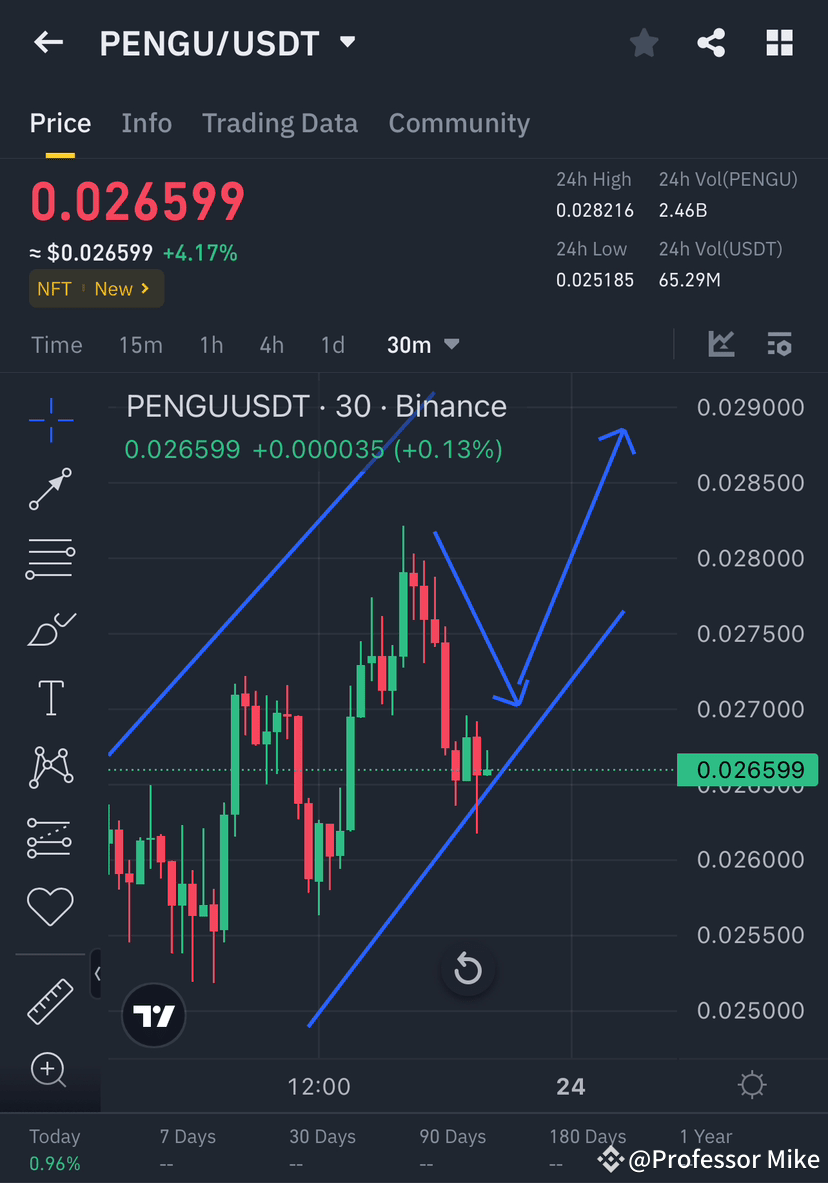Select the text annotation tool
828x1183 pixels.
point(50,697)
